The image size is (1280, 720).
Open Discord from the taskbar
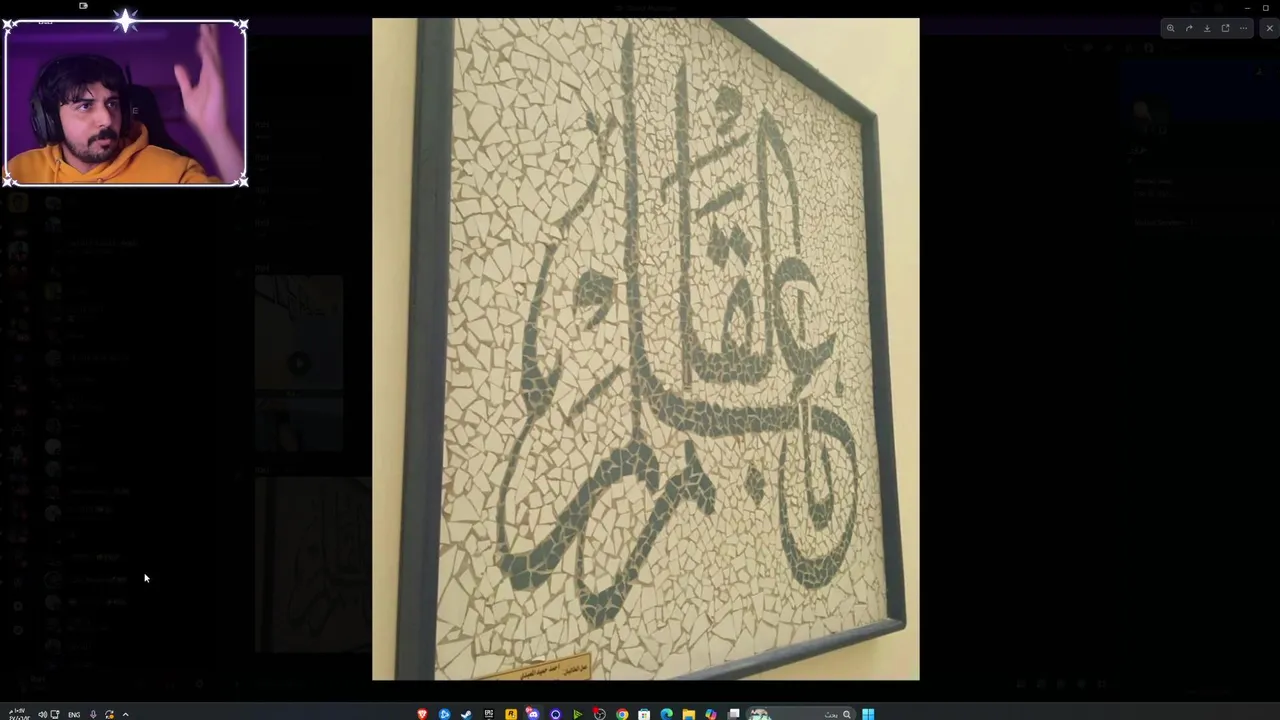533,714
